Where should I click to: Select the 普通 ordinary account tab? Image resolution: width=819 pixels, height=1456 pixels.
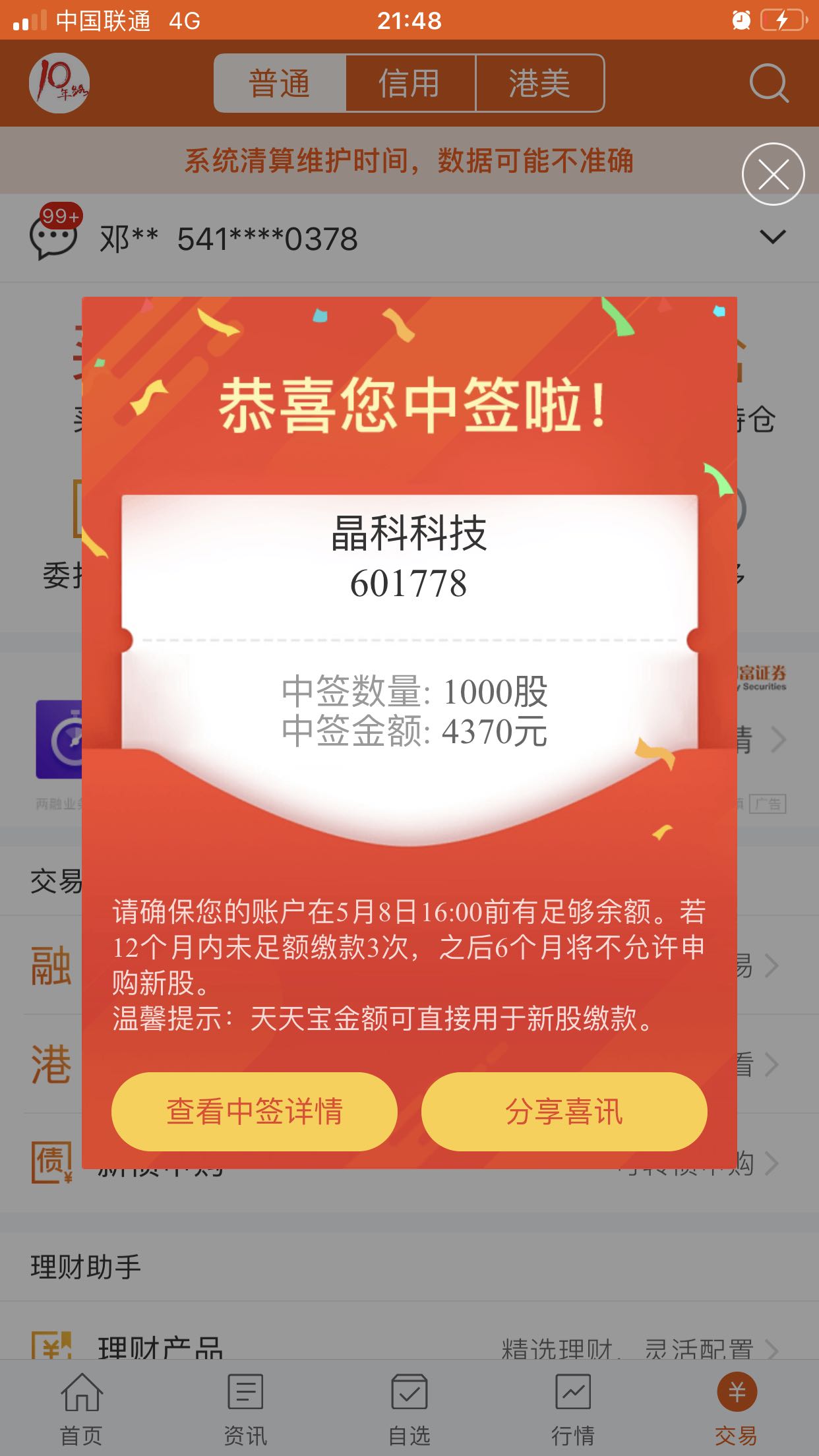280,83
